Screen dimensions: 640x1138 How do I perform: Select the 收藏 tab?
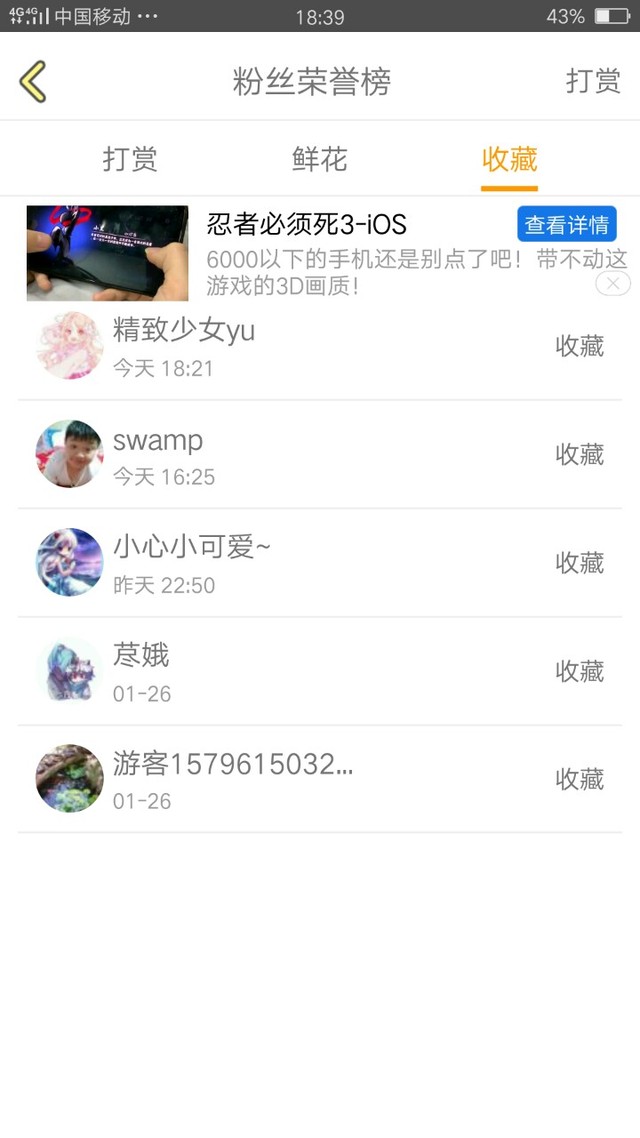click(x=509, y=159)
